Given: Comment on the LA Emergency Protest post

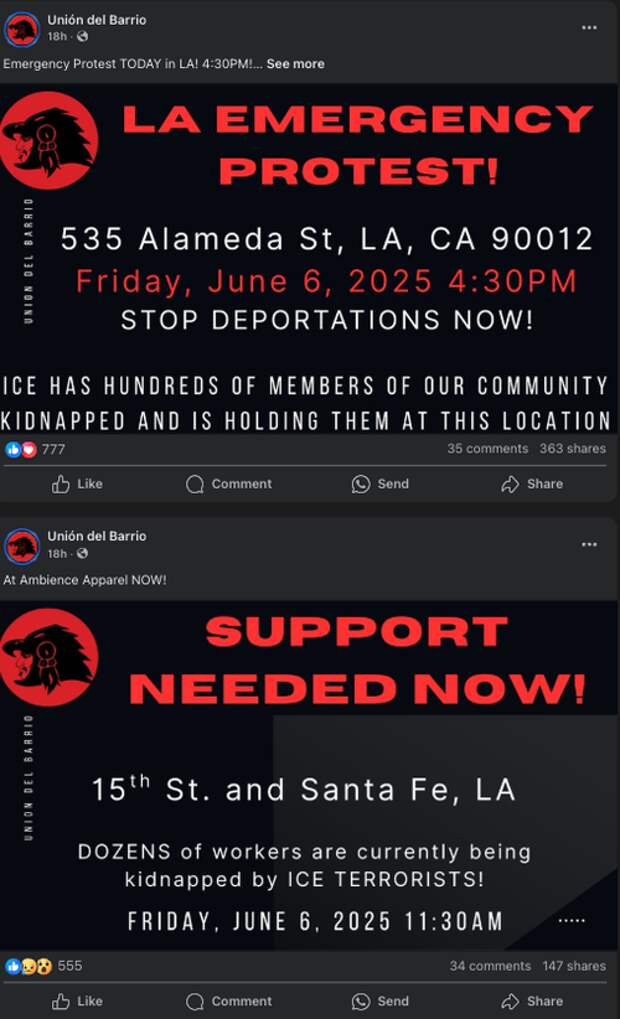Looking at the screenshot, I should [x=229, y=484].
